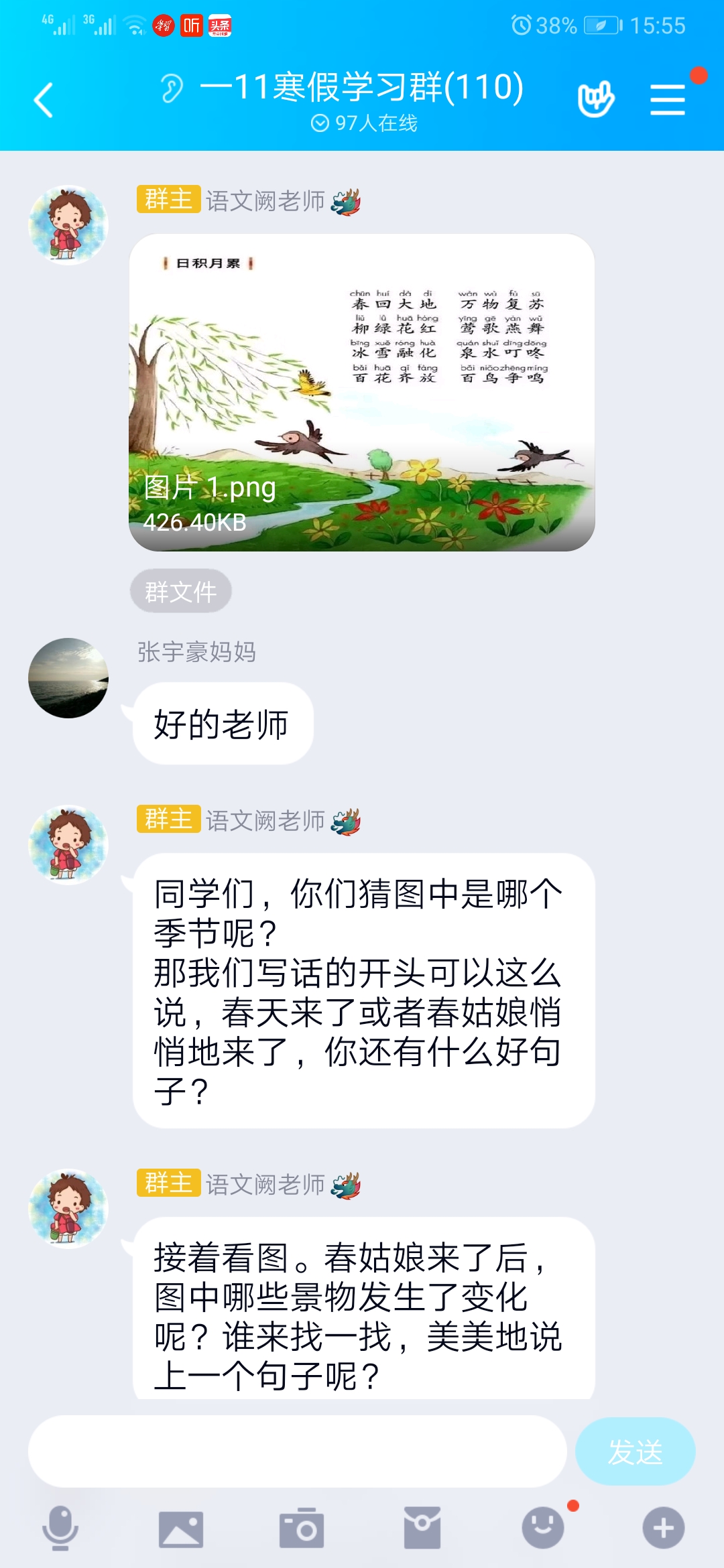Focus the message input field
This screenshot has width=724, height=1568.
[298, 1451]
